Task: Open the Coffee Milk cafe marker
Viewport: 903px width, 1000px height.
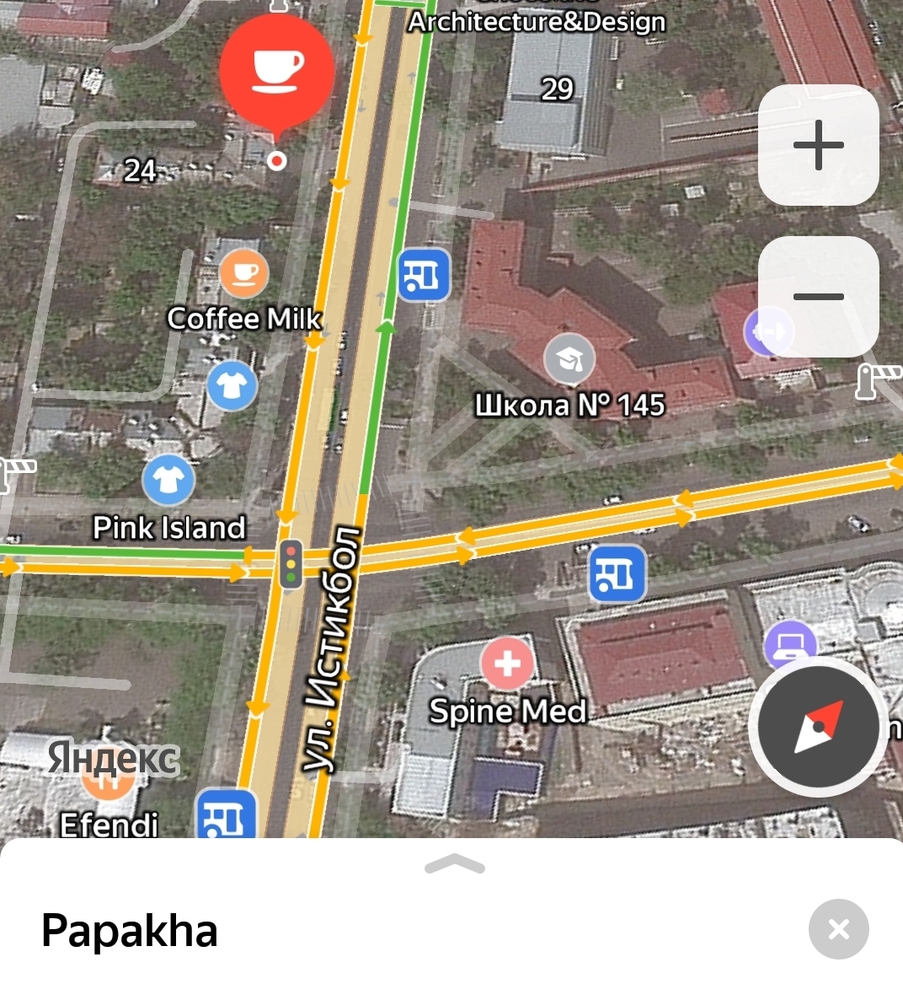Action: tap(244, 273)
